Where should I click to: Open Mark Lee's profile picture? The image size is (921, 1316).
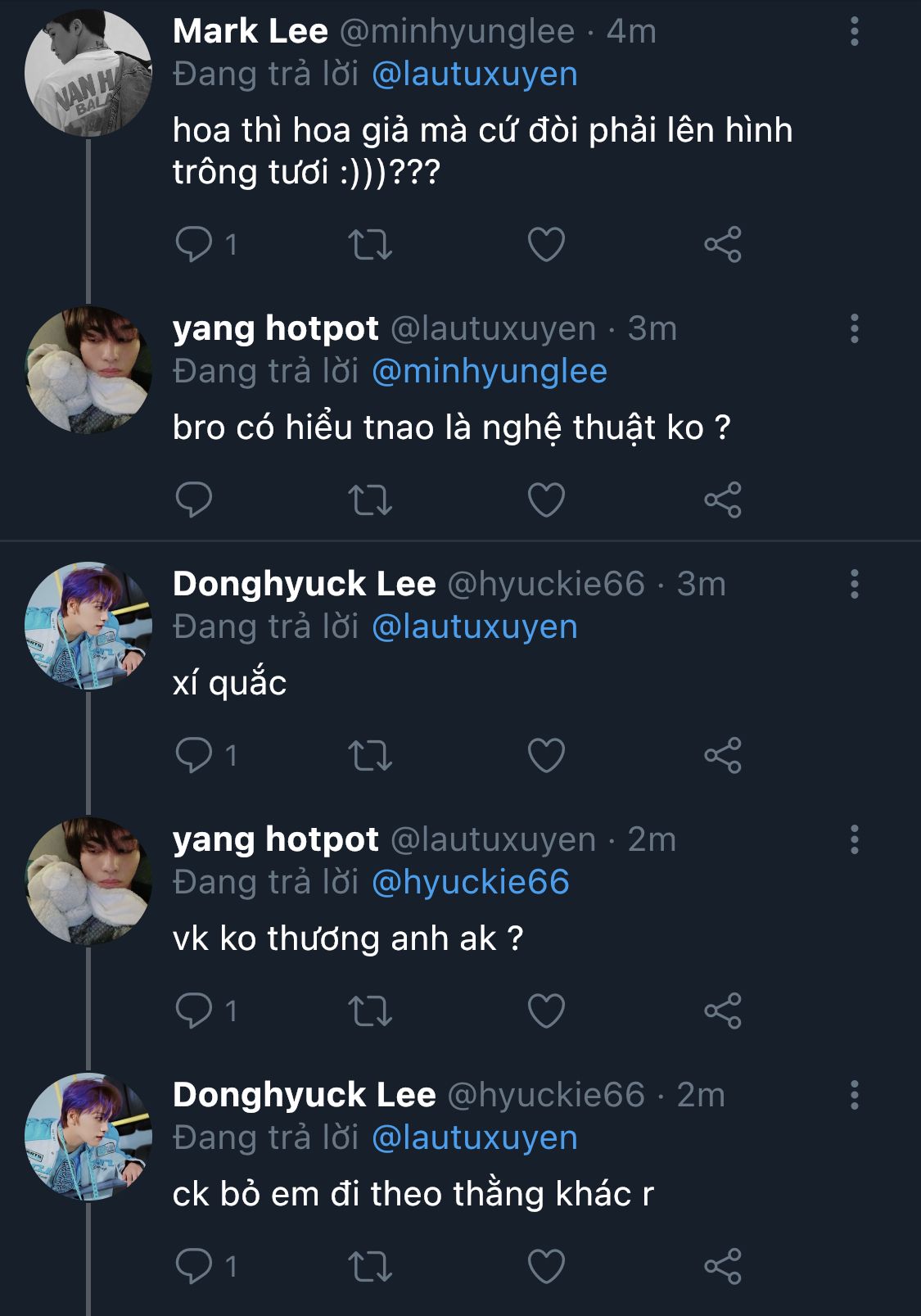coord(88,74)
